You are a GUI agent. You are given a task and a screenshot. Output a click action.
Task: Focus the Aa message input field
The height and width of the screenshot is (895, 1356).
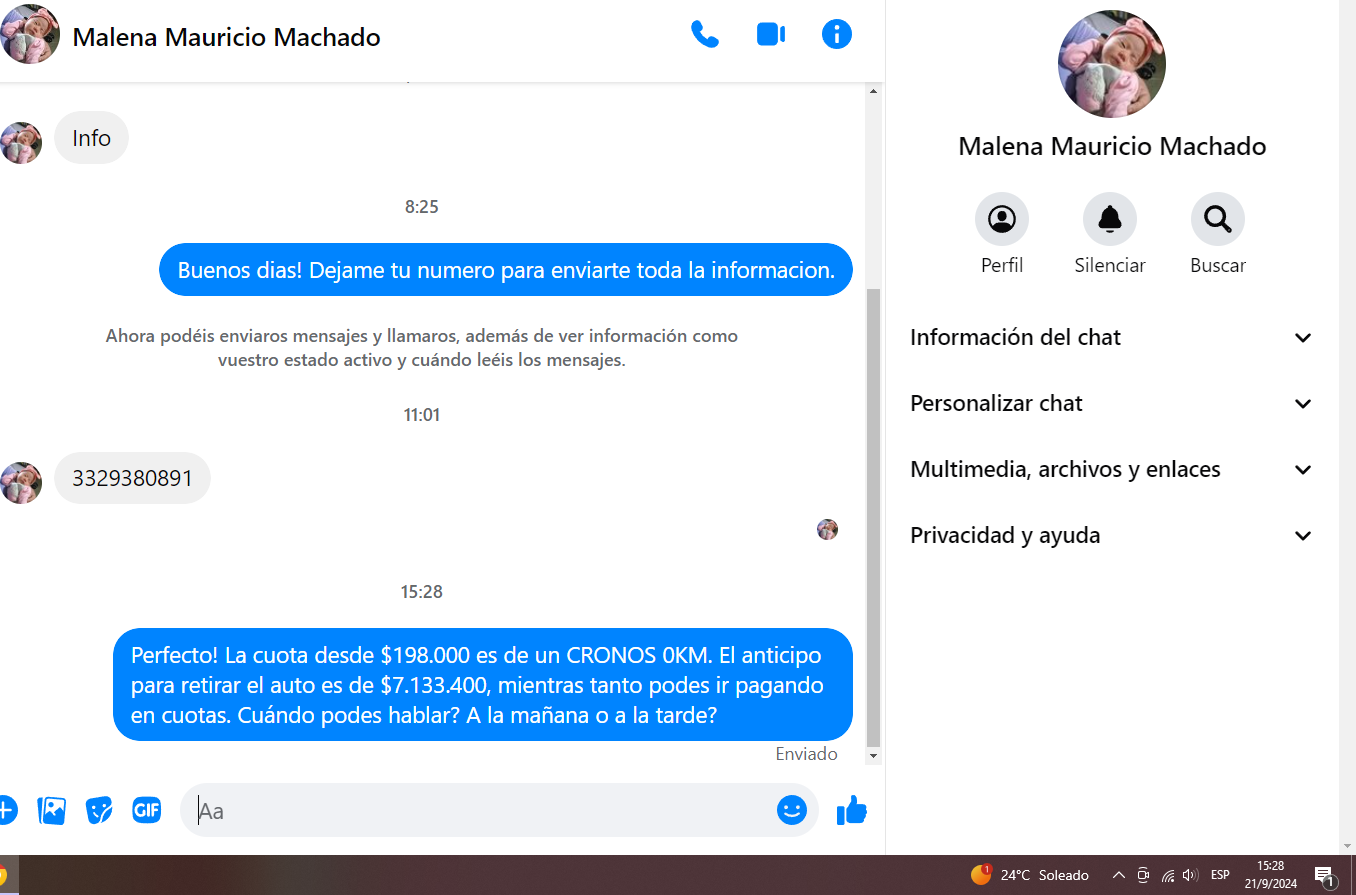coord(480,810)
